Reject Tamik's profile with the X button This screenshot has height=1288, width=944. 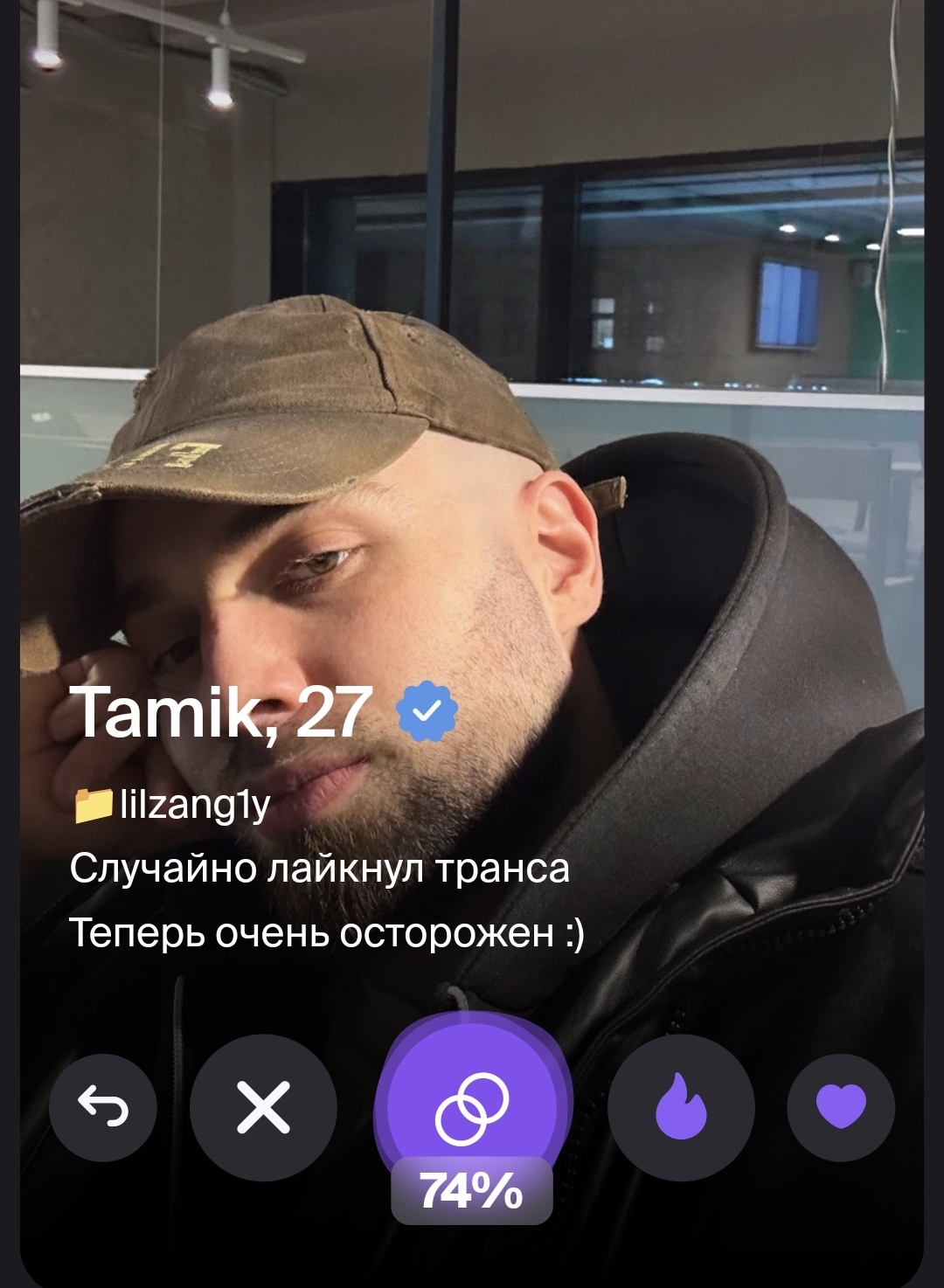[263, 1107]
